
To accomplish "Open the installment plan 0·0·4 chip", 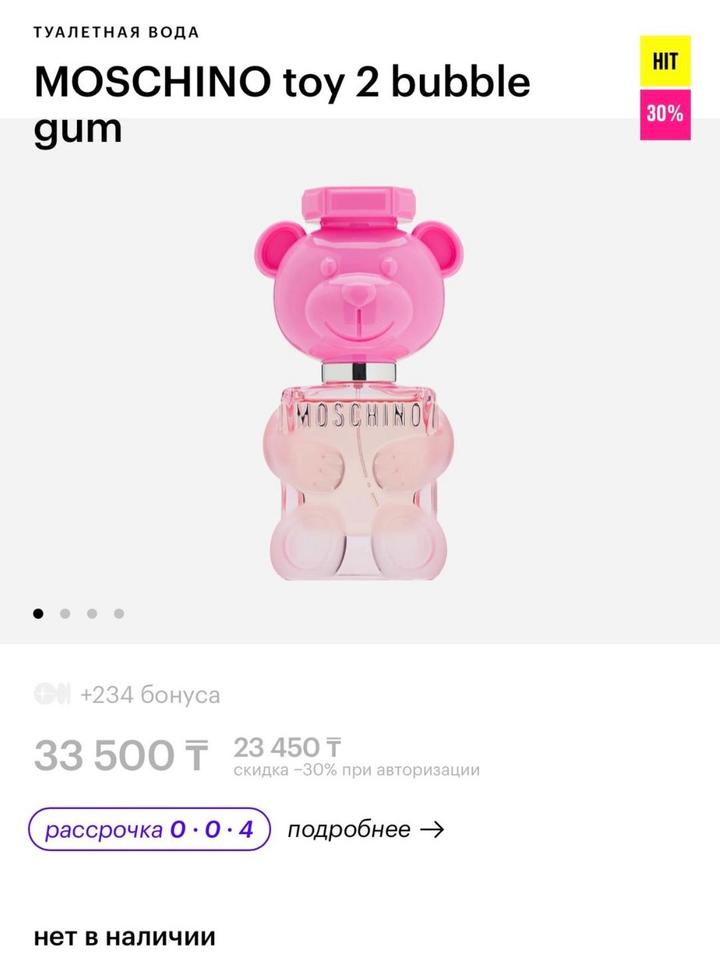I will [149, 829].
